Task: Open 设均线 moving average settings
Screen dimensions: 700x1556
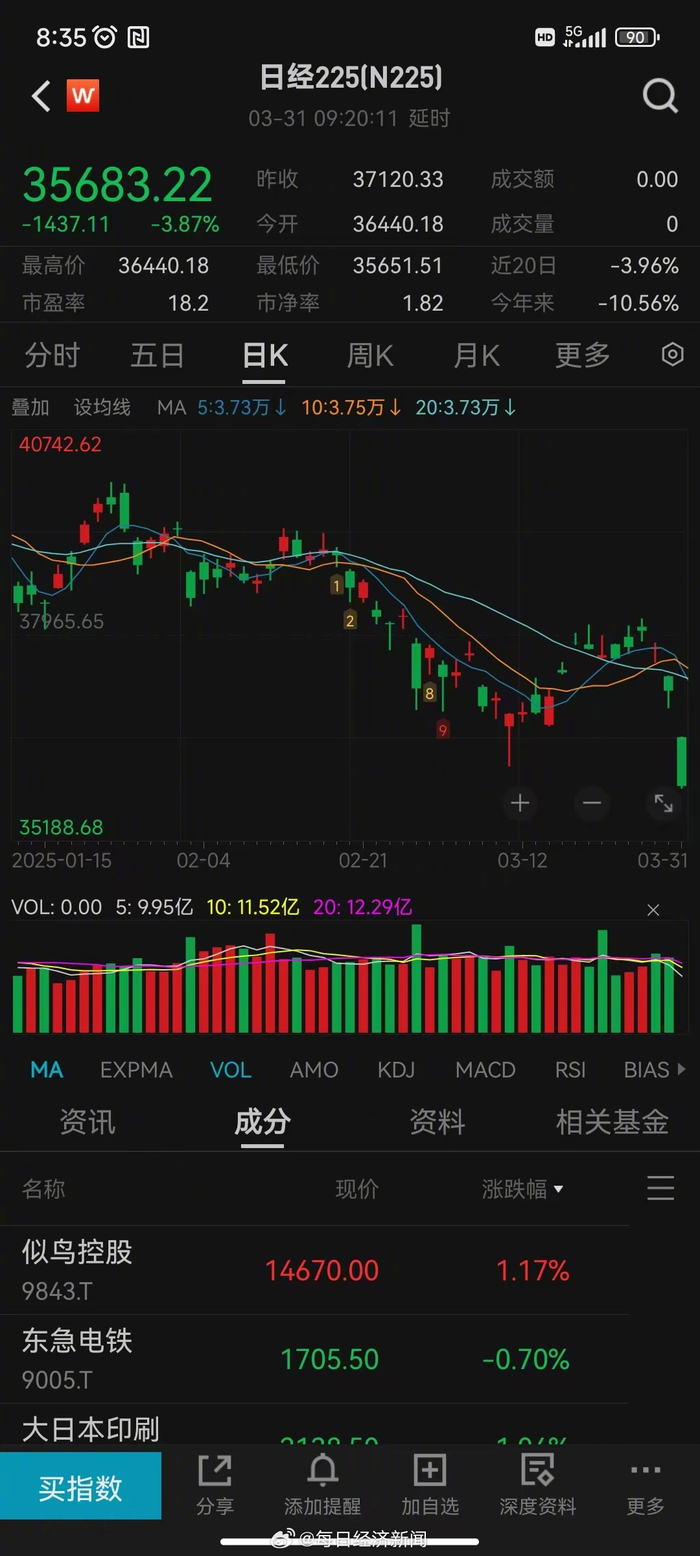Action: 102,407
